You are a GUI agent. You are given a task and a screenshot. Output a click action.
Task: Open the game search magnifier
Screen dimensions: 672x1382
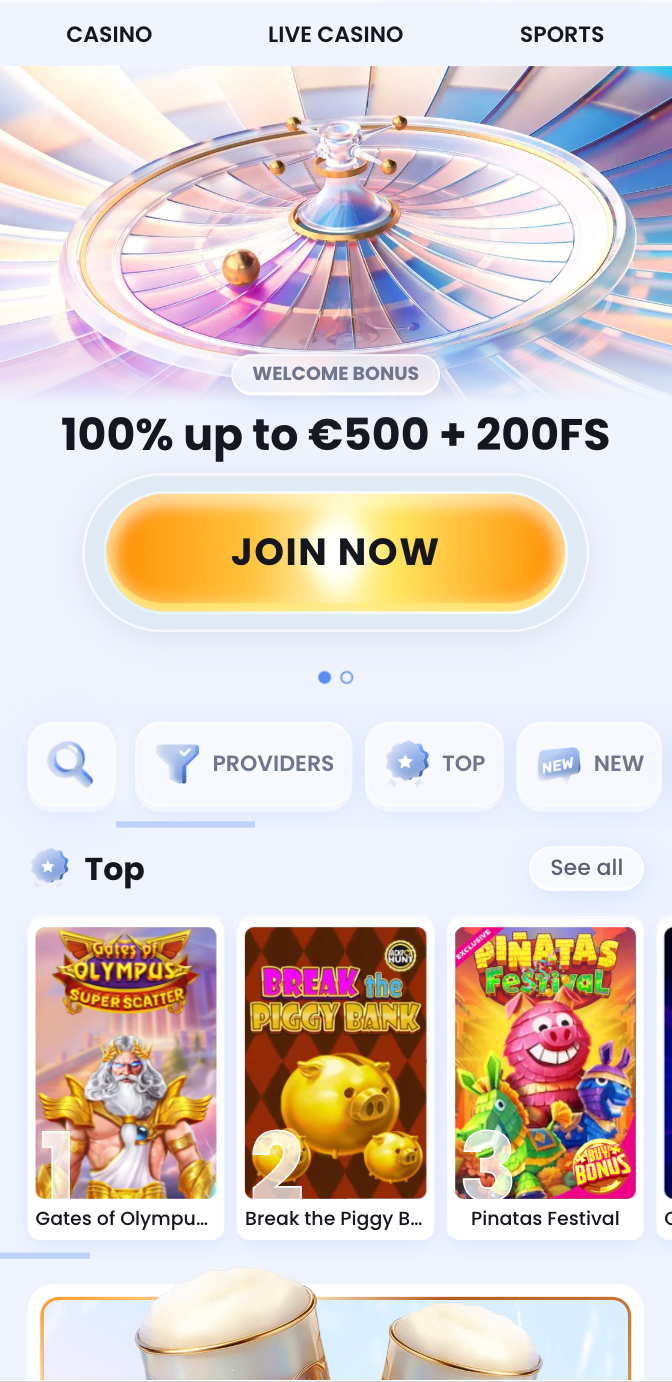tap(71, 764)
